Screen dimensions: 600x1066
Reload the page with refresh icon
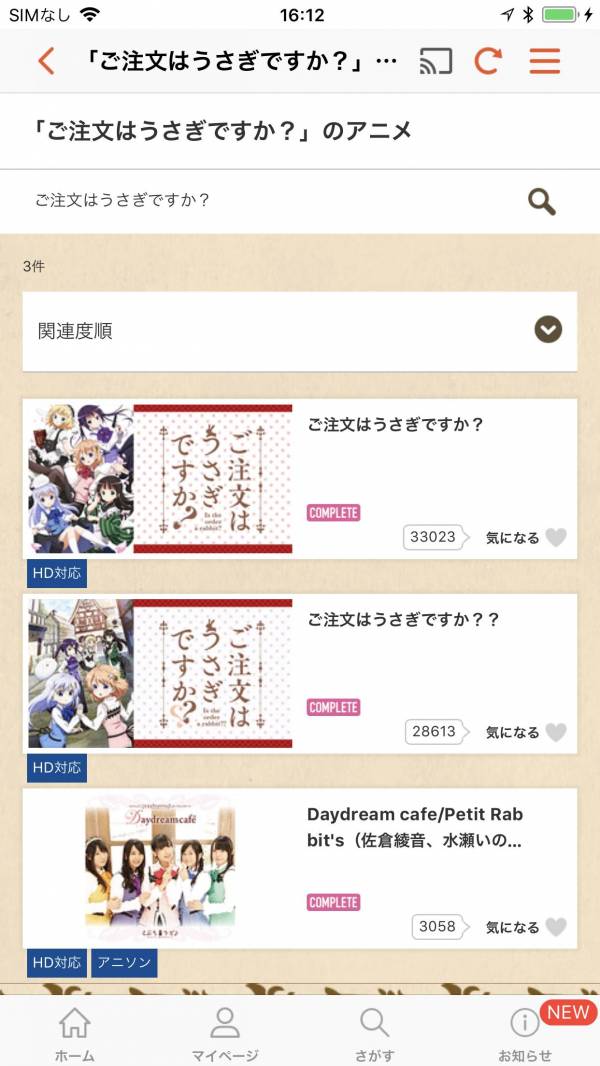pyautogui.click(x=488, y=61)
